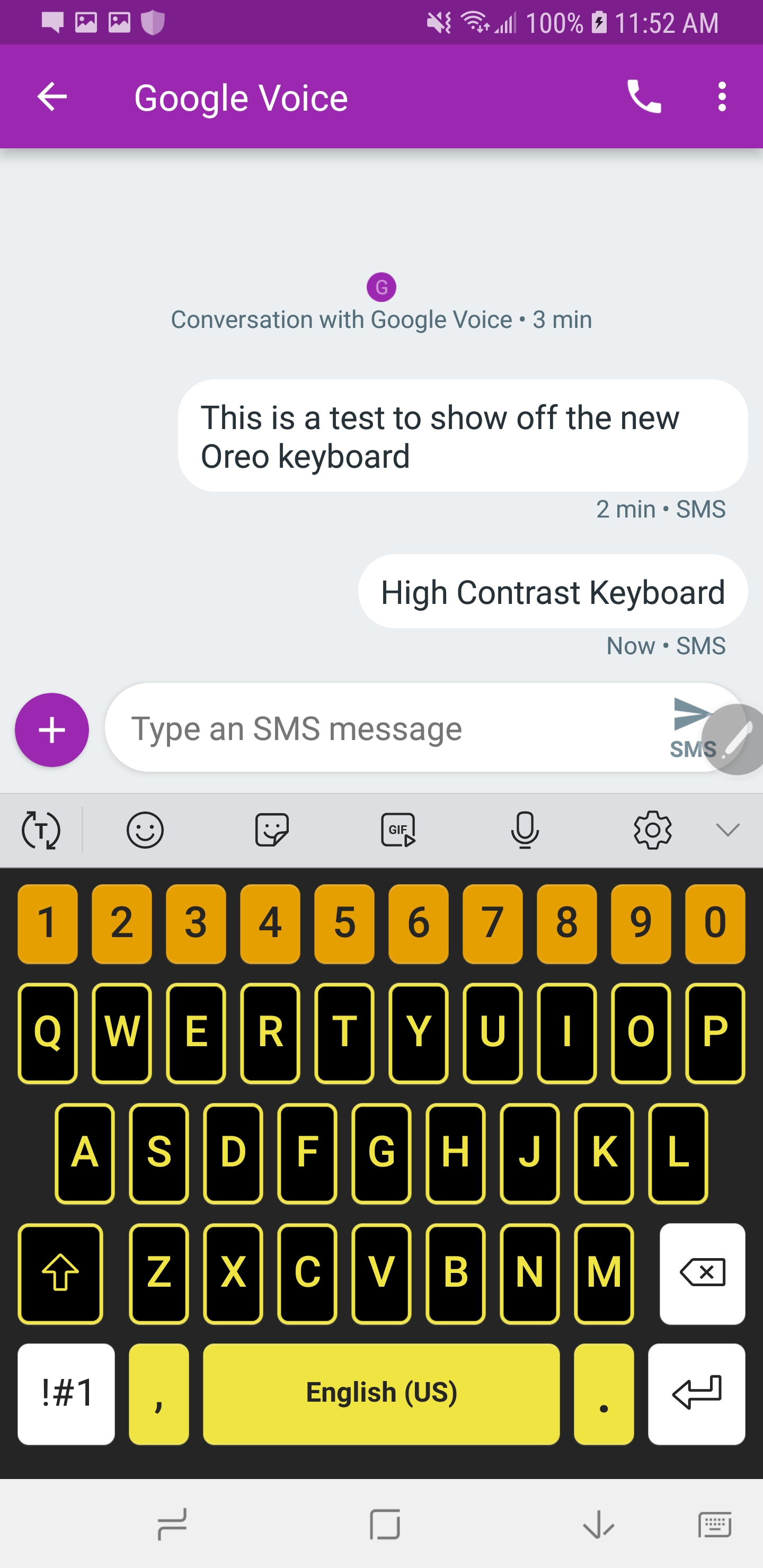Start voice input with the microphone
The width and height of the screenshot is (763, 1568).
point(525,830)
